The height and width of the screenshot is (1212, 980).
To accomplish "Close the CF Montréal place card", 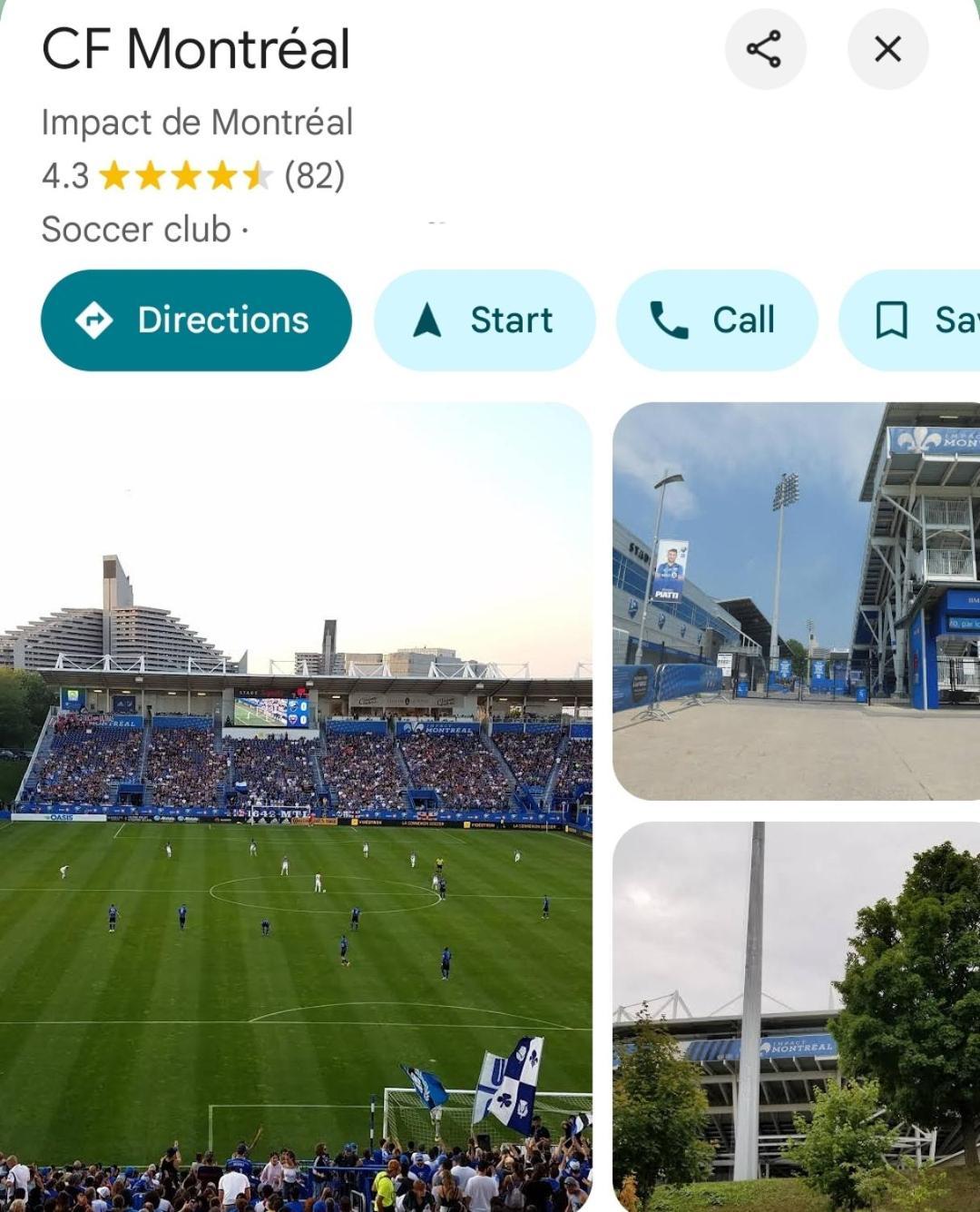I will [x=887, y=49].
